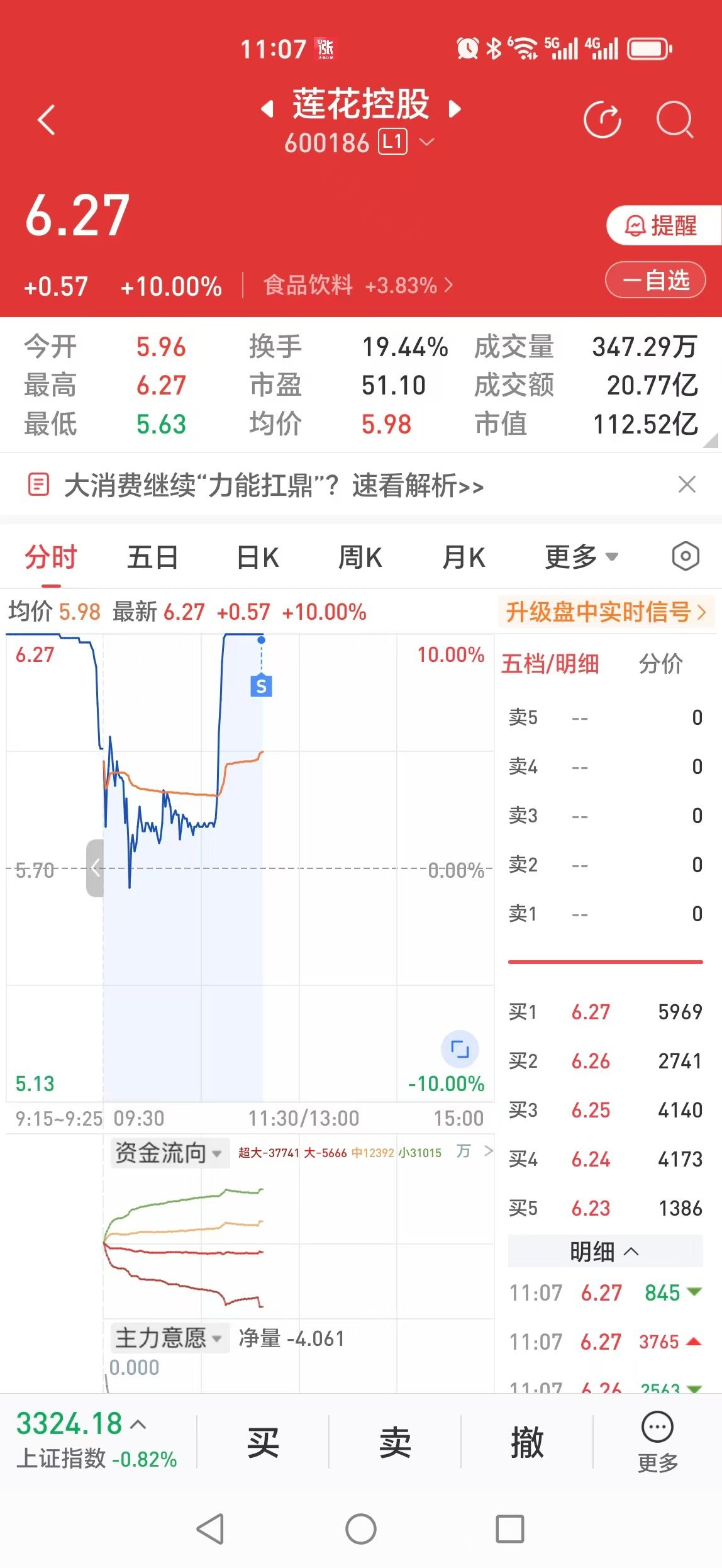Expand the 更多 chart options dropdown

pos(581,557)
